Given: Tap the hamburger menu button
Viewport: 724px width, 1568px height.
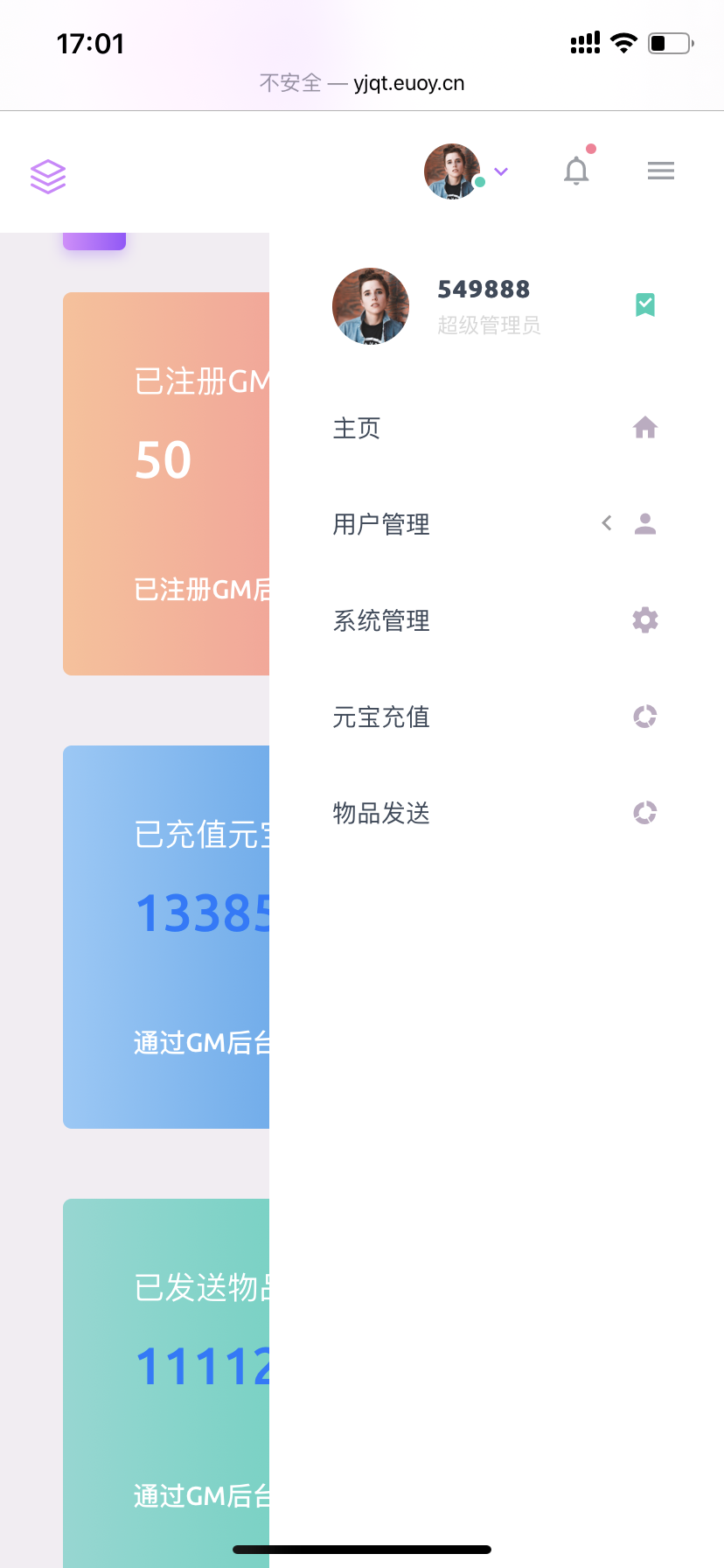Looking at the screenshot, I should coord(660,171).
